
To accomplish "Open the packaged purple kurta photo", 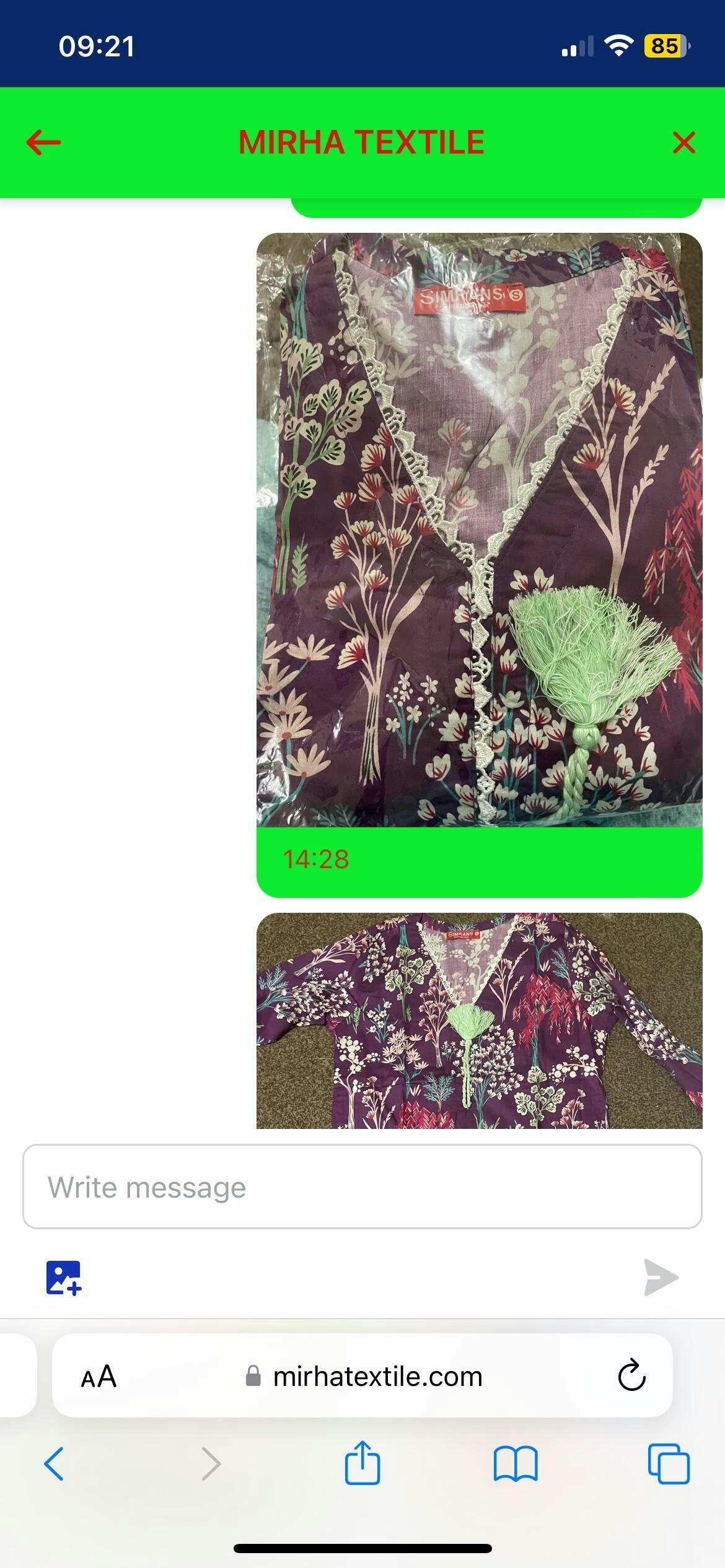I will click(x=479, y=529).
